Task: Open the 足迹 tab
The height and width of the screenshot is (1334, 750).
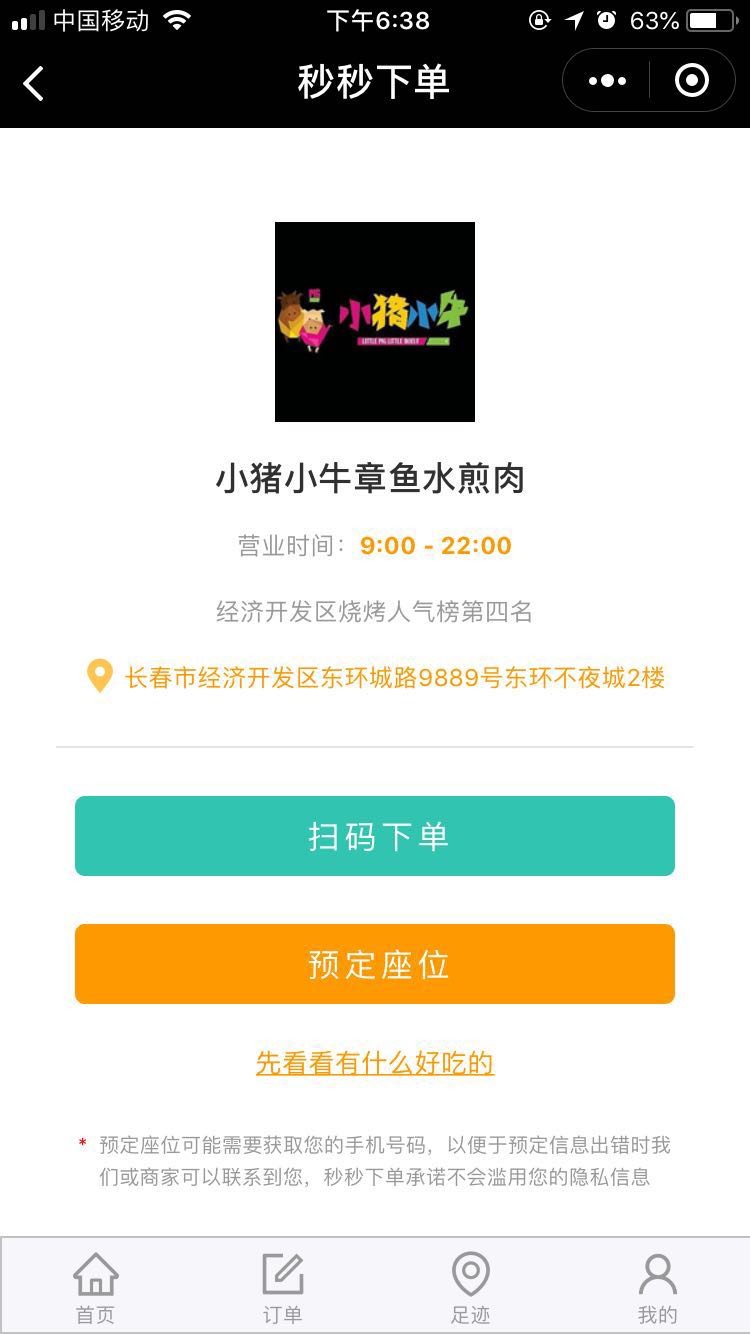Action: pos(470,1288)
